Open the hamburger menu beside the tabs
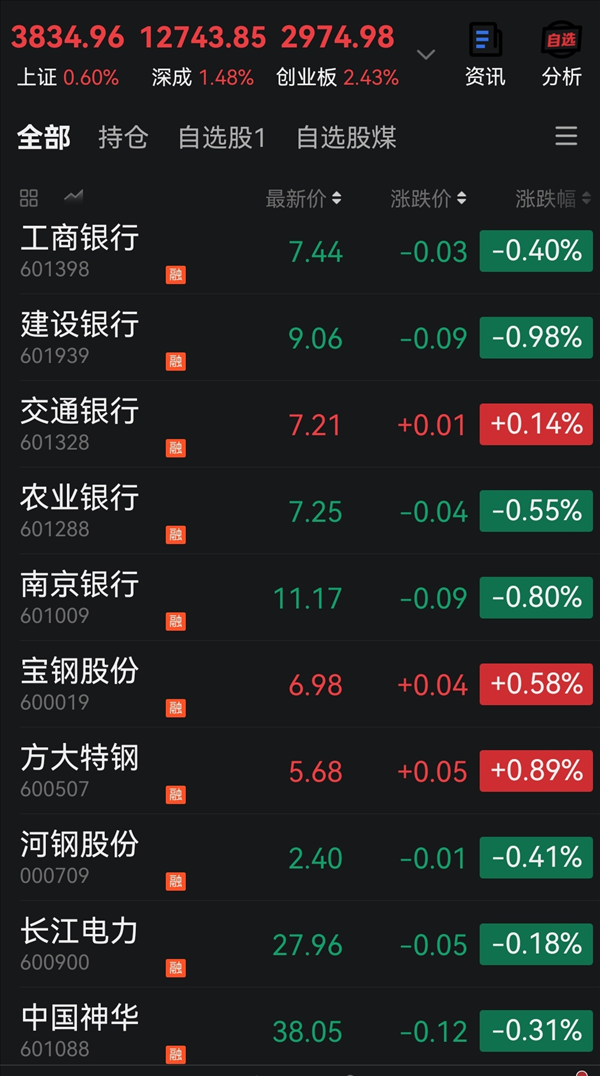The width and height of the screenshot is (600, 1076). tap(566, 136)
